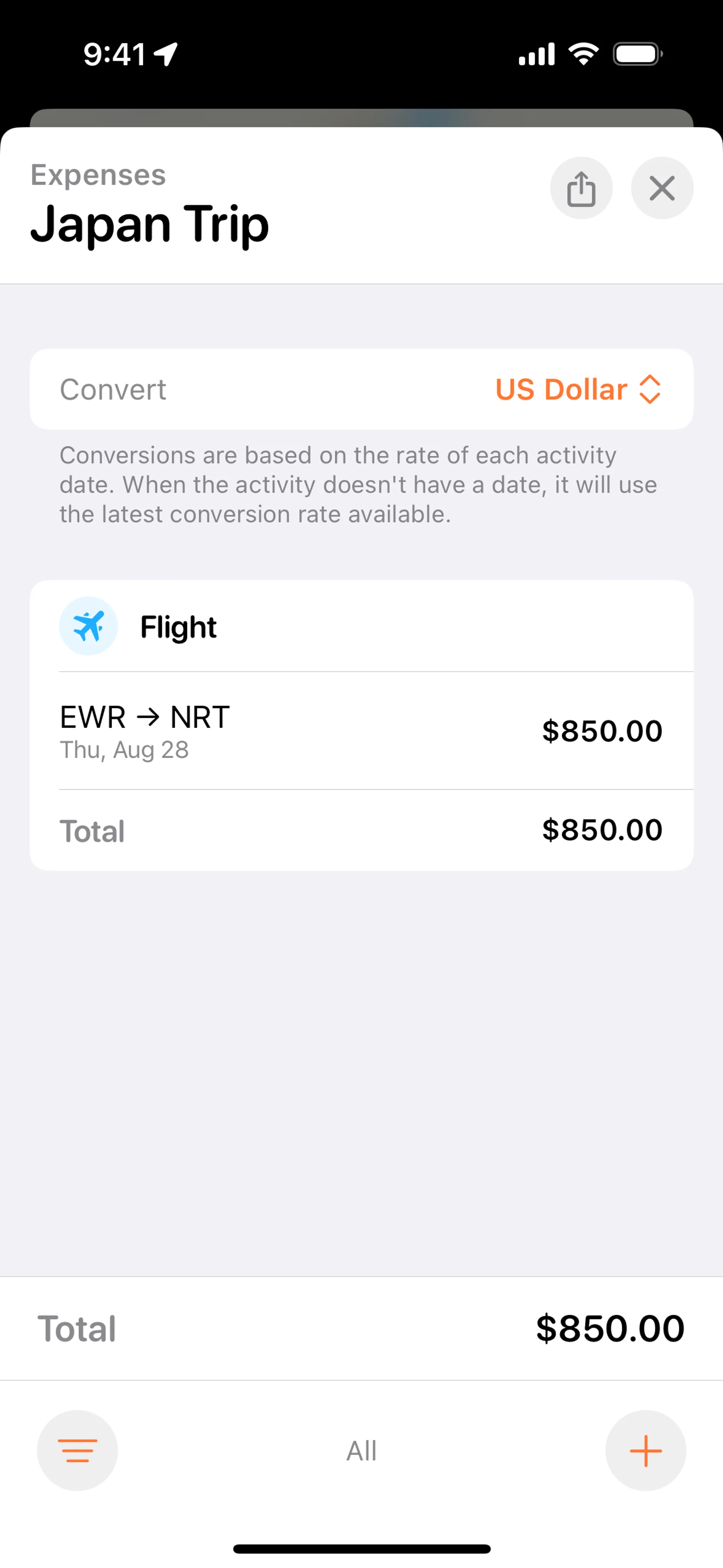Open the EWR → NRT flight expense

click(x=361, y=731)
